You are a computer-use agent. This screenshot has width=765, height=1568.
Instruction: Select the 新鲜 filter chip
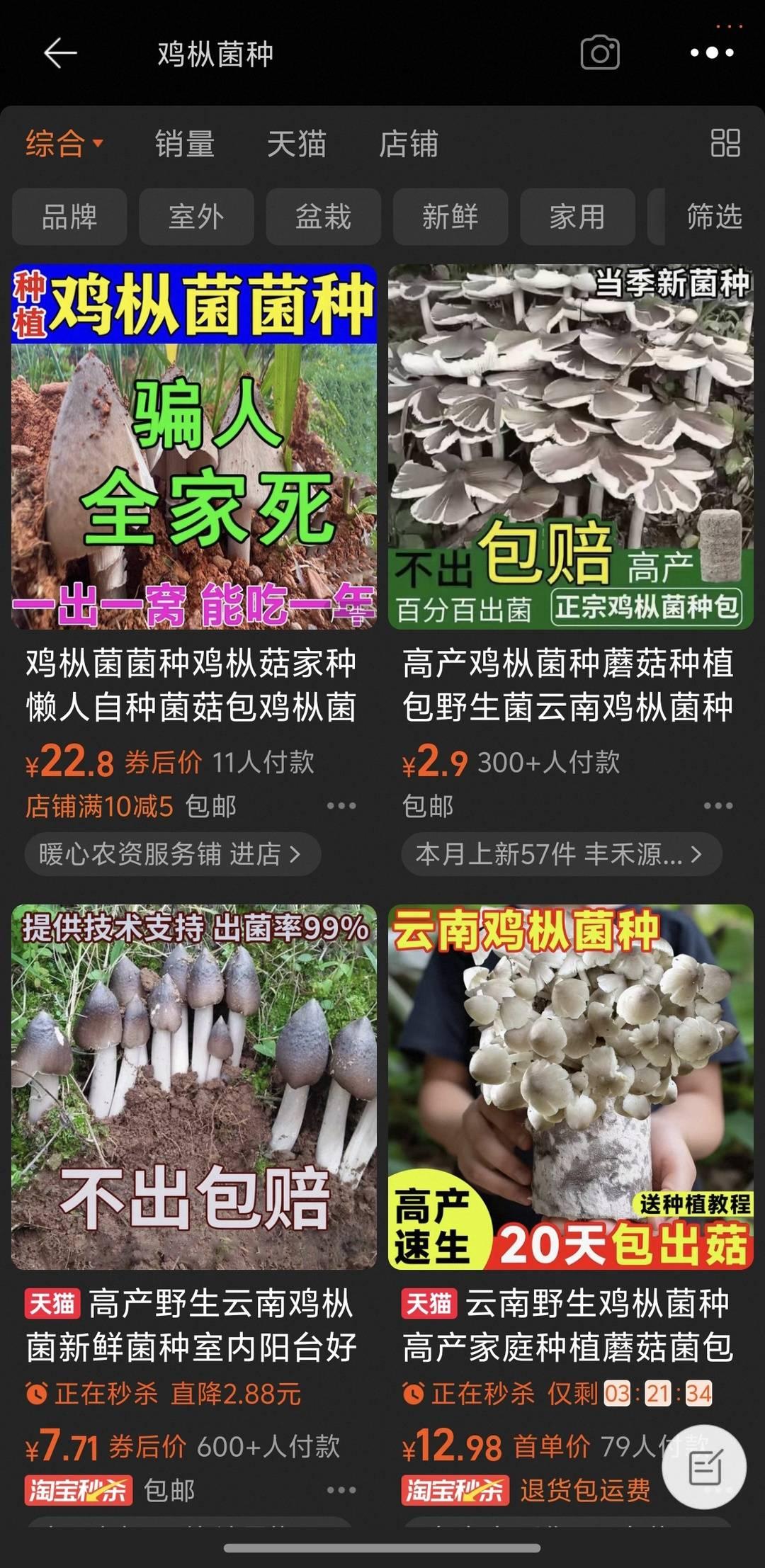pos(450,217)
